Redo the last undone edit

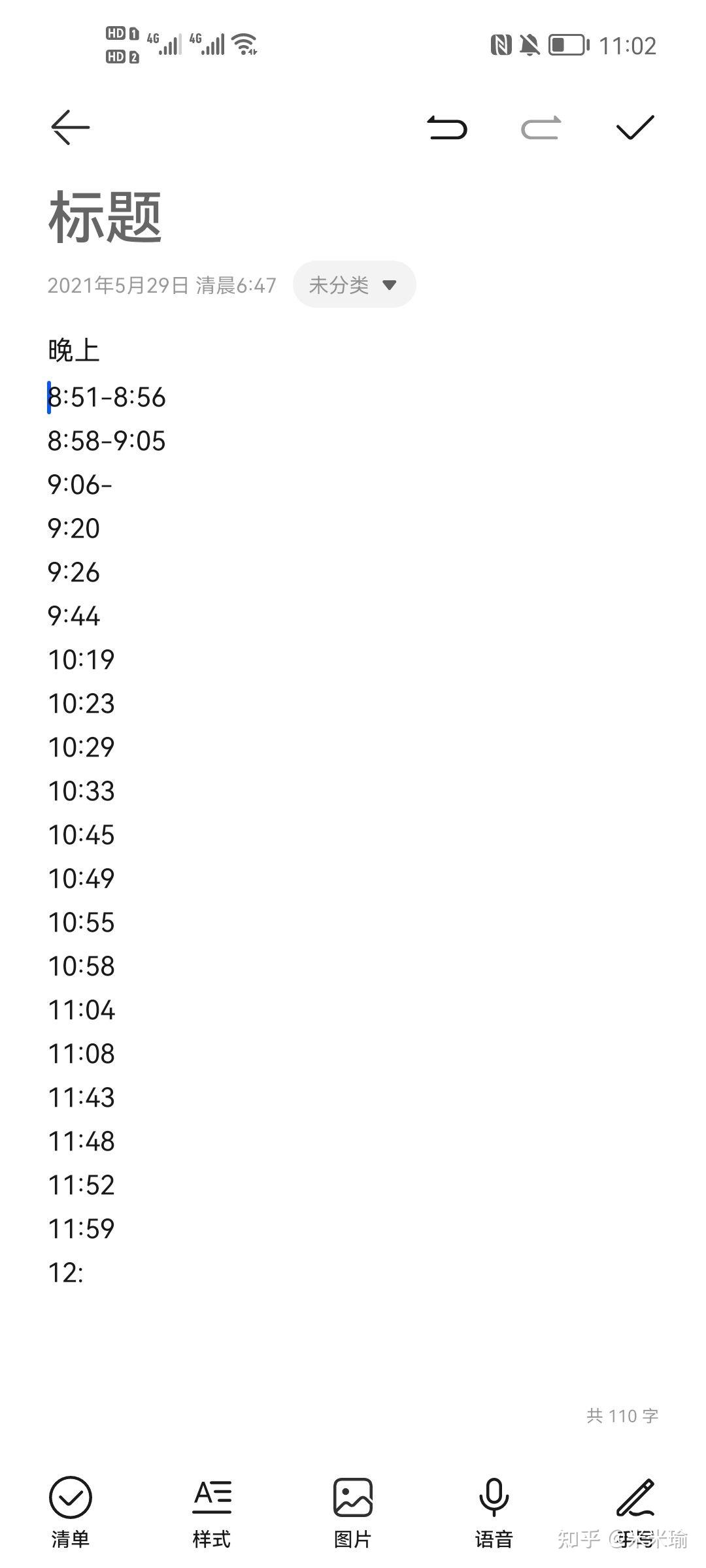point(541,127)
